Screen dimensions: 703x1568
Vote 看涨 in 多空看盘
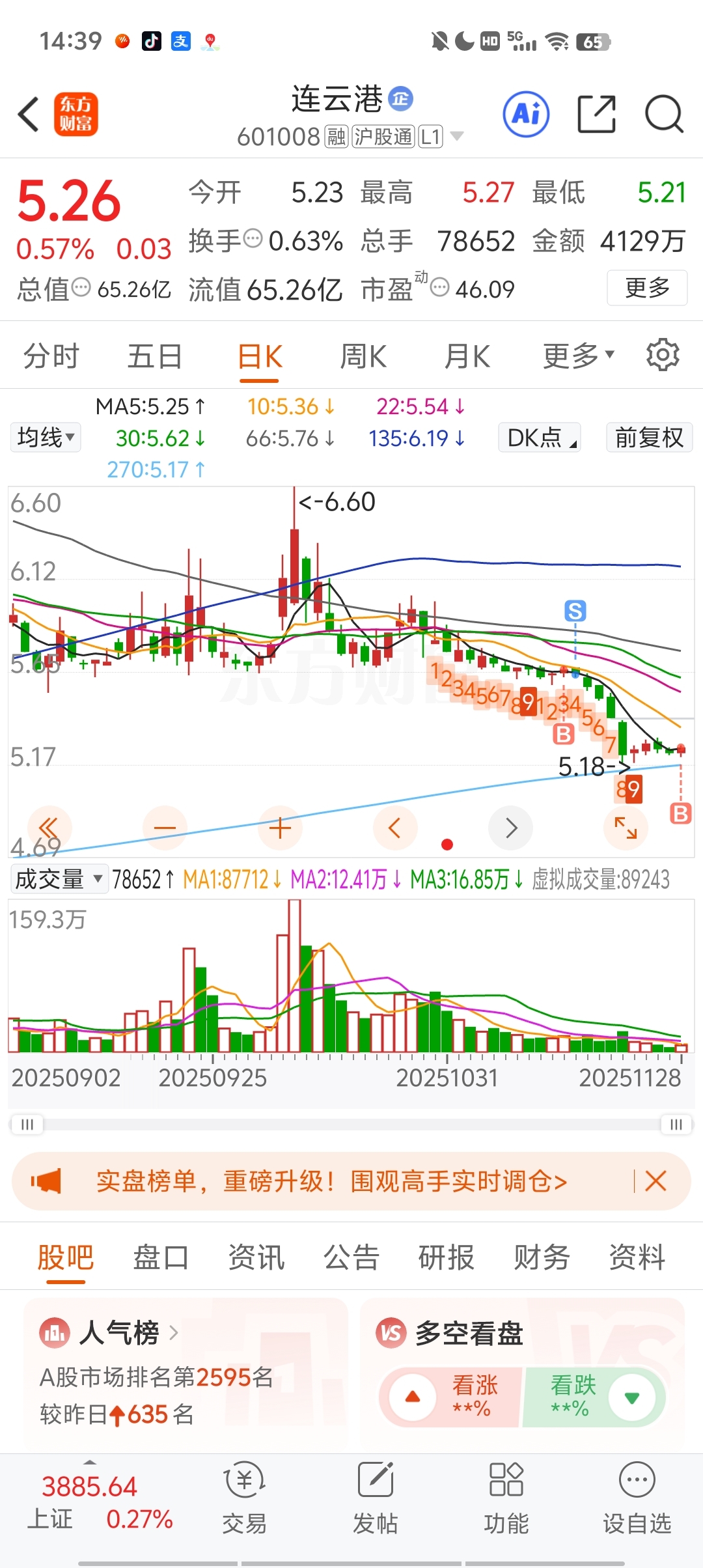click(x=450, y=1397)
